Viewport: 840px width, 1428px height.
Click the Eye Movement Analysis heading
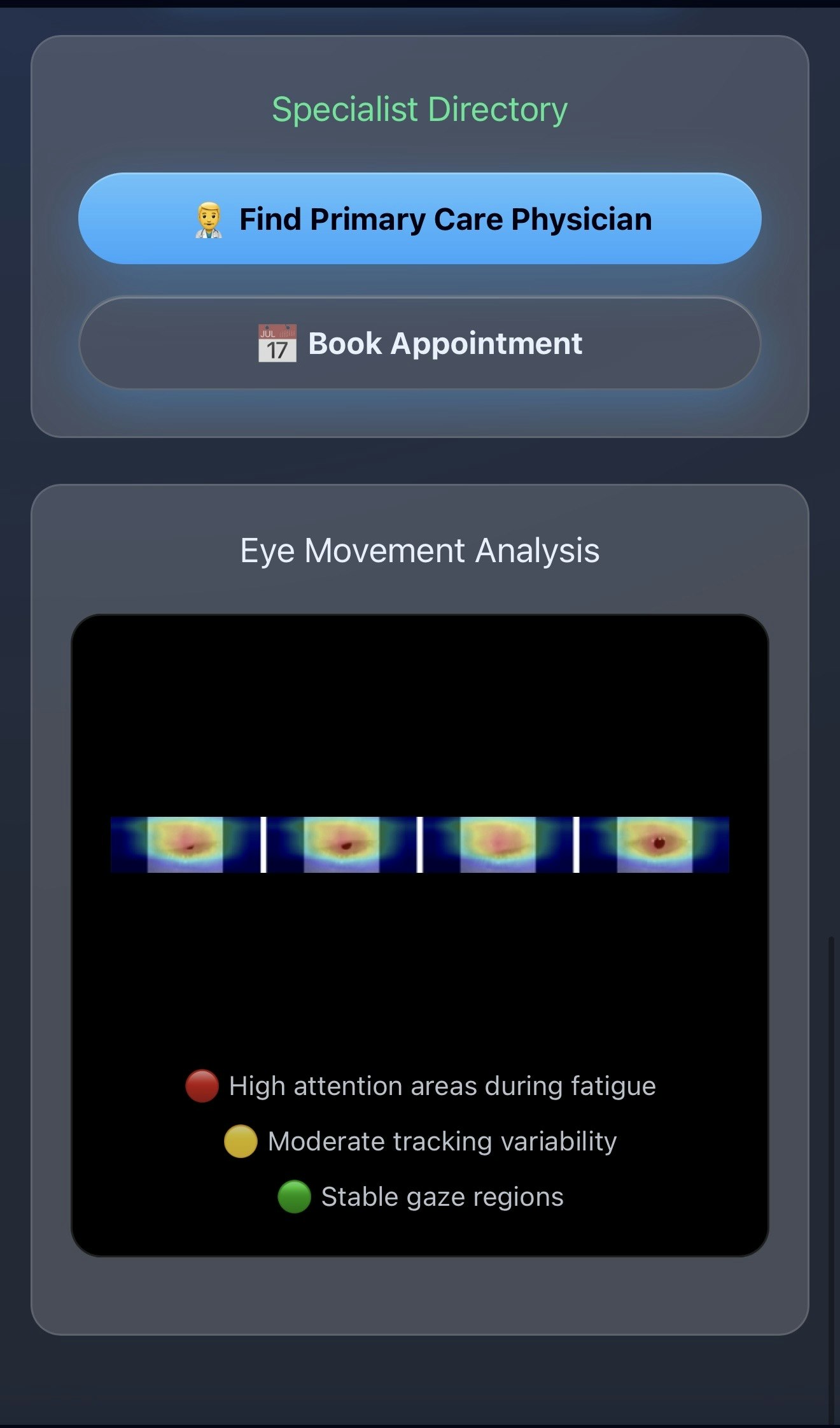coord(420,551)
